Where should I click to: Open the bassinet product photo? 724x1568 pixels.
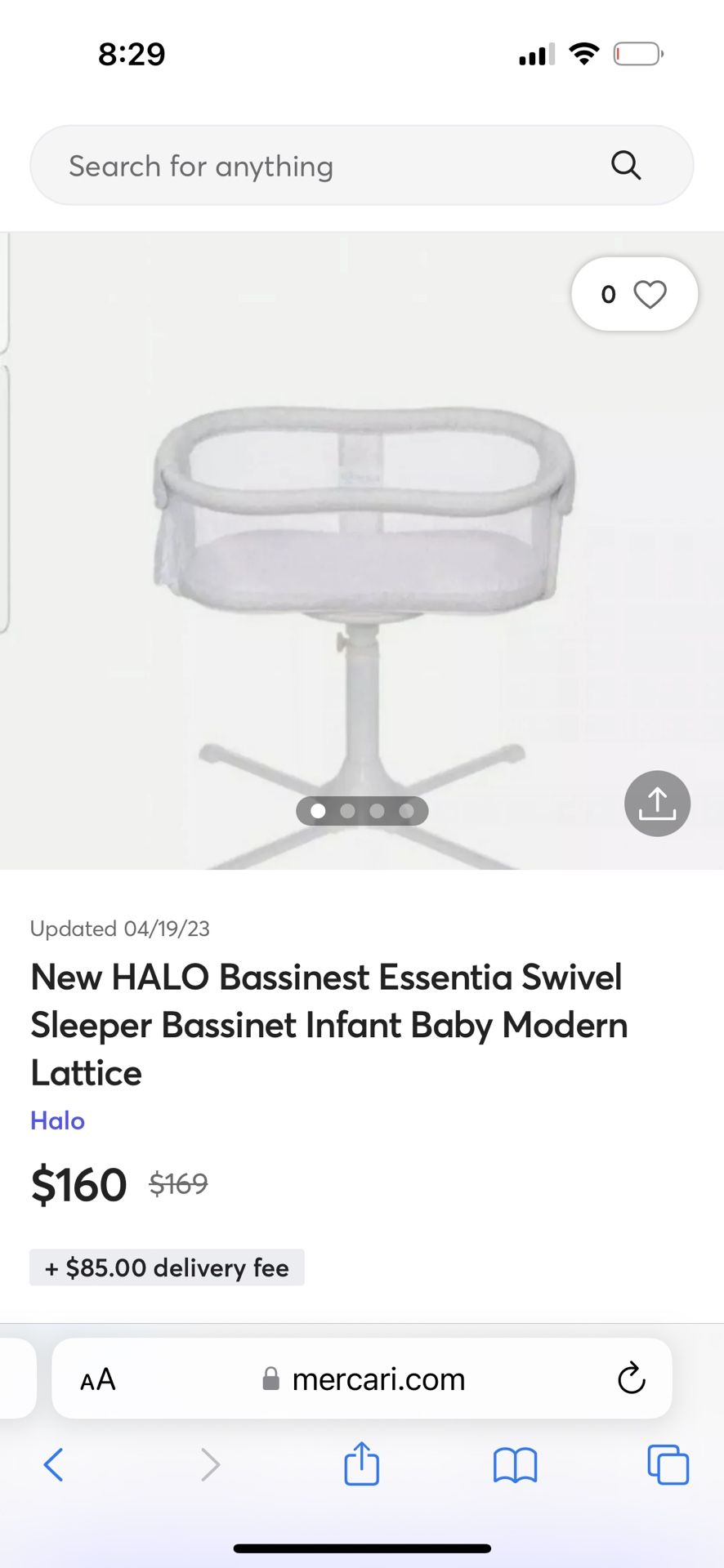[362, 551]
